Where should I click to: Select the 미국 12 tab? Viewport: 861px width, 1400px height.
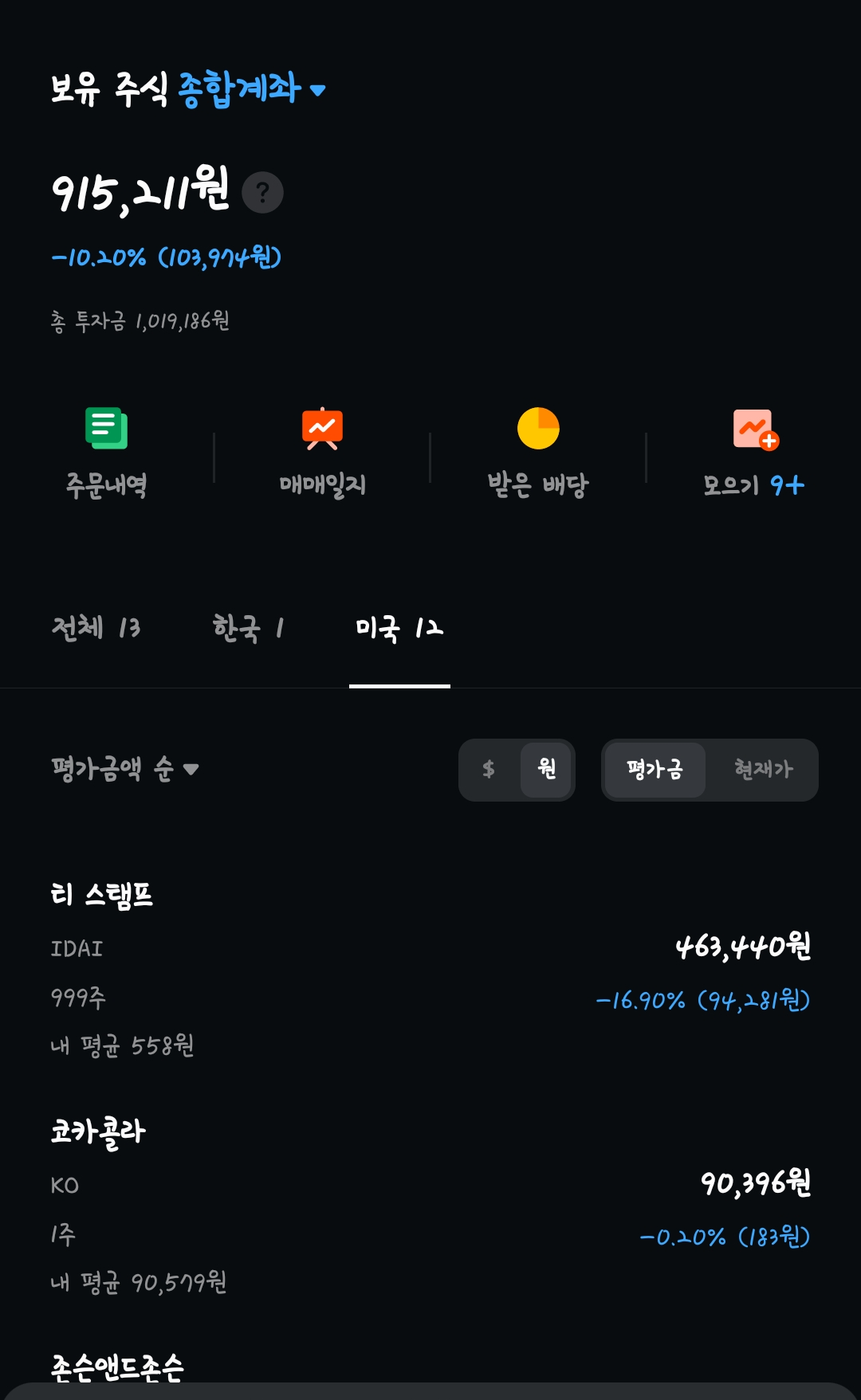coord(399,628)
